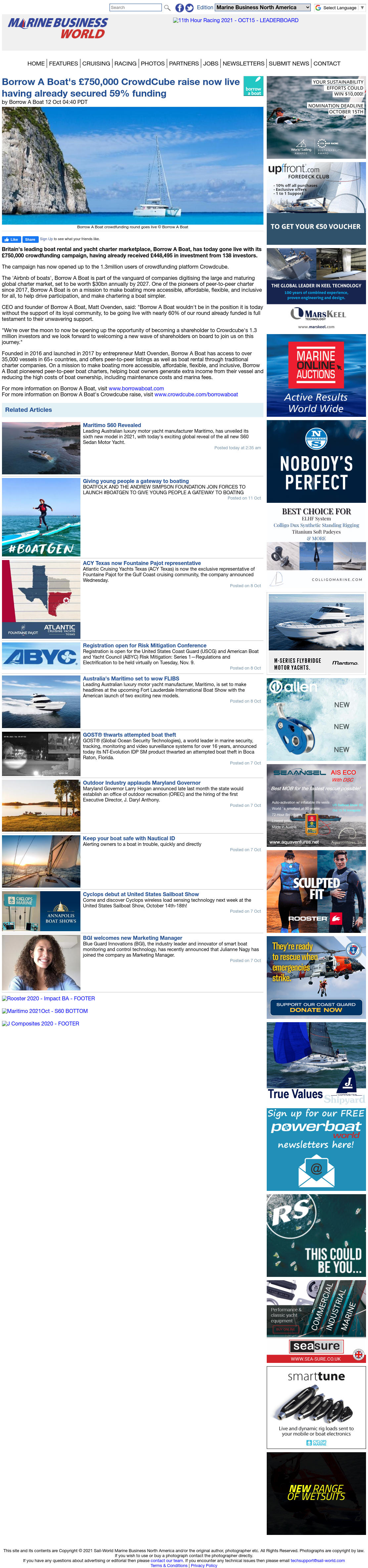Tap the Search field at top
The width and height of the screenshot is (368, 1568).
pyautogui.click(x=135, y=8)
